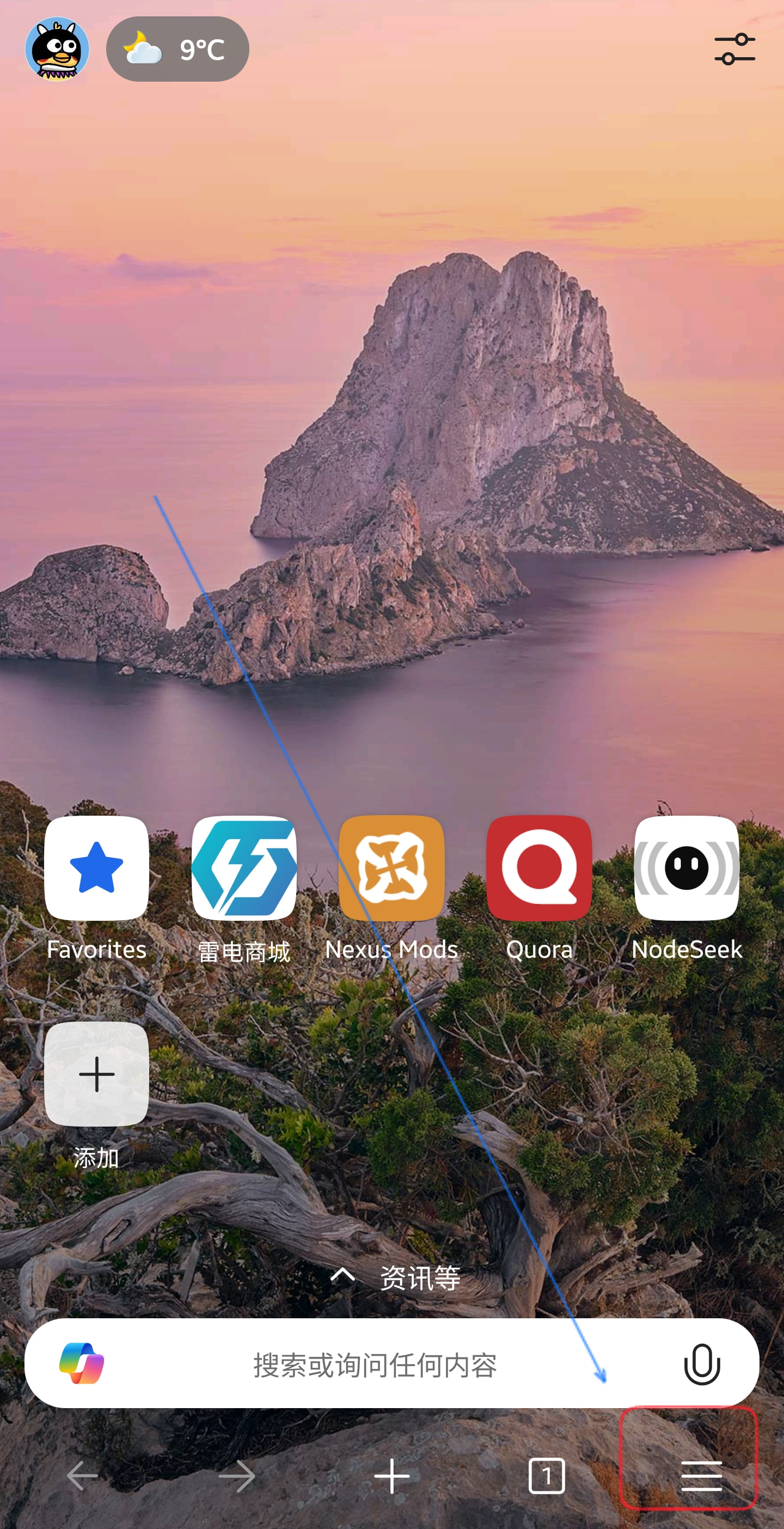784x1529 pixels.
Task: Start voice search with the microphone
Action: (701, 1363)
